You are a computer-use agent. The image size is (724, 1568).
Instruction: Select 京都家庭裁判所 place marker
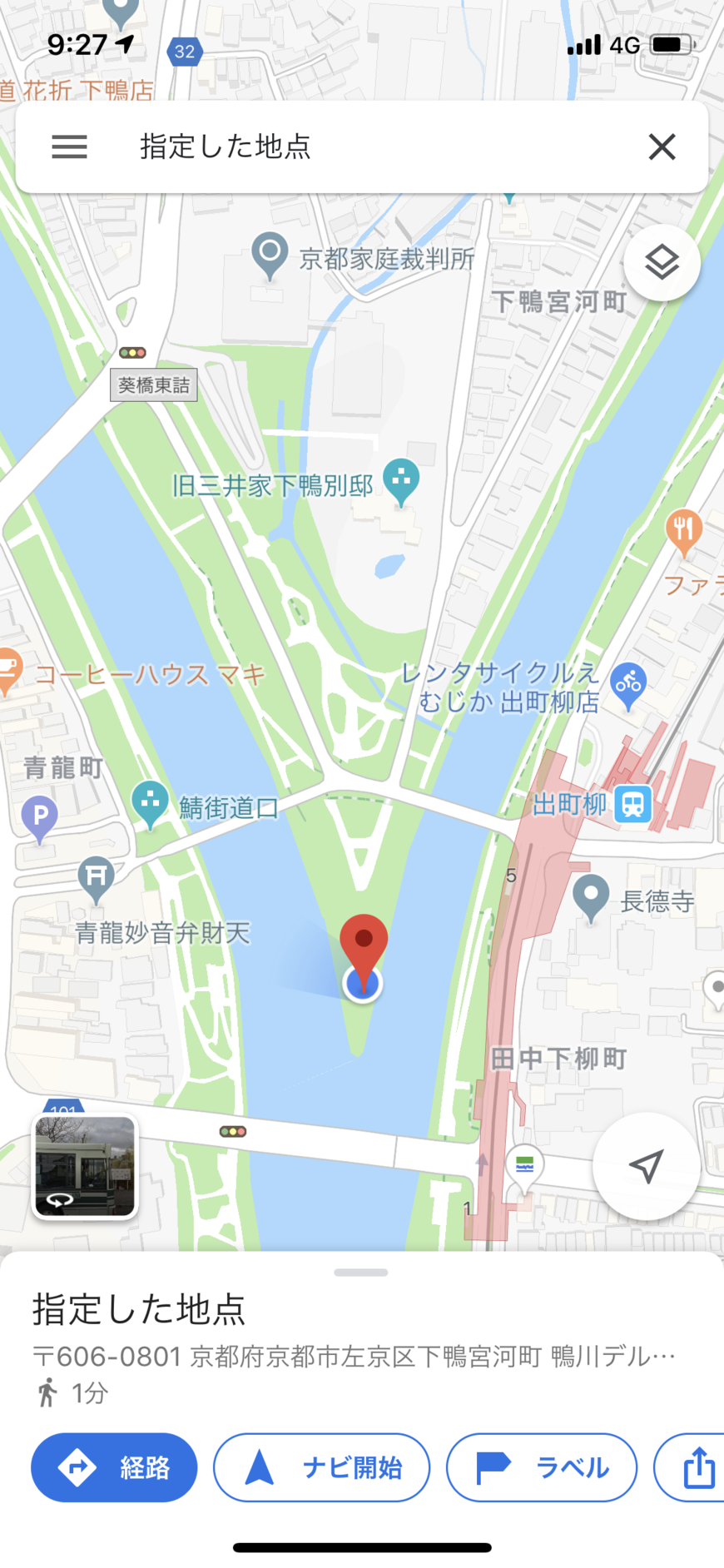coord(270,255)
